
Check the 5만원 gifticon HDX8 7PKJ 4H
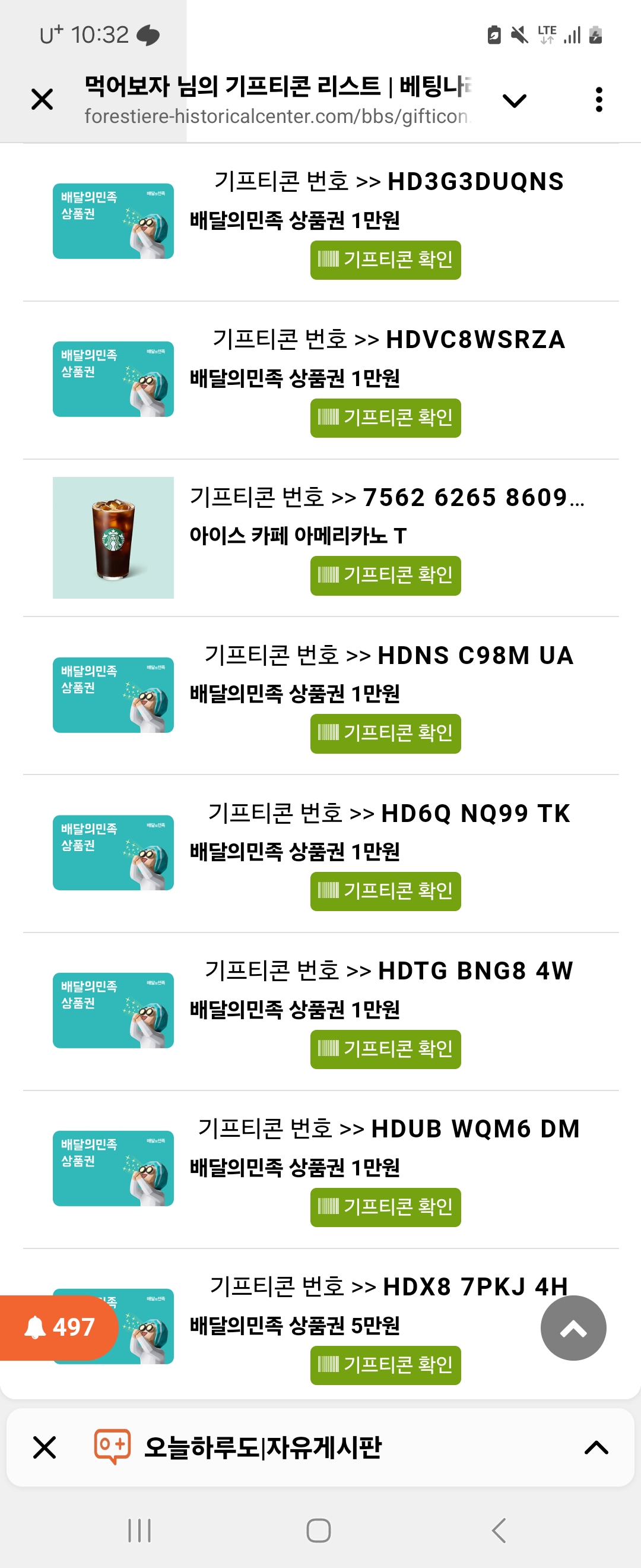[385, 1365]
